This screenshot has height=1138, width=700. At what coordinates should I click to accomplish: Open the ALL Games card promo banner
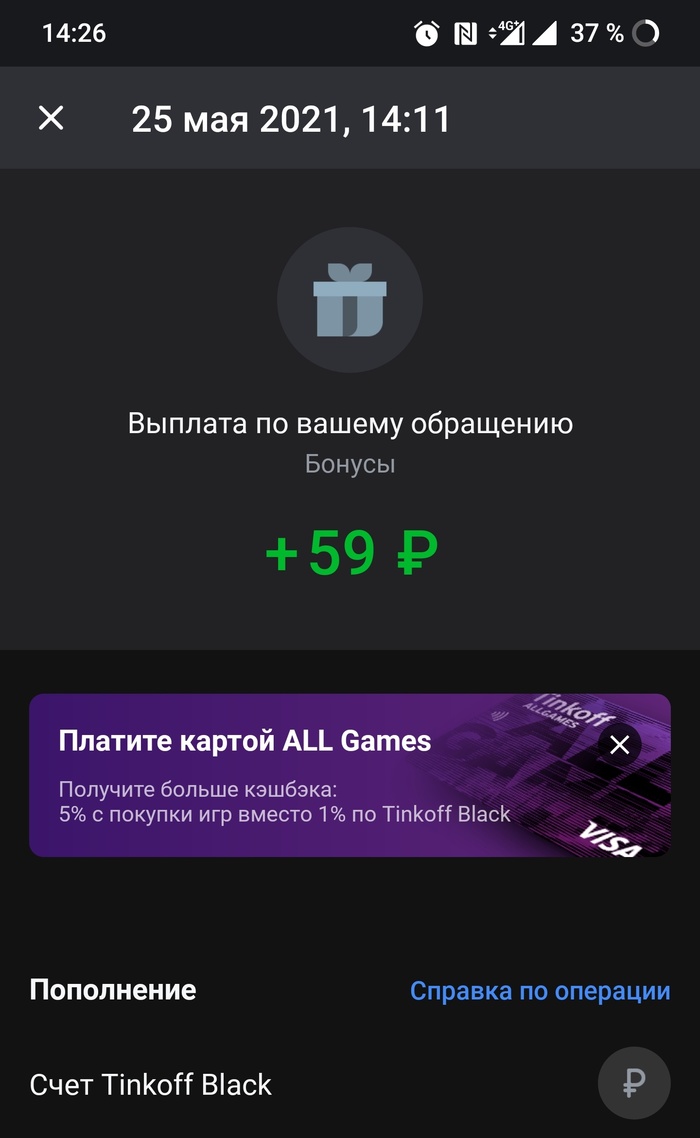pos(300,776)
